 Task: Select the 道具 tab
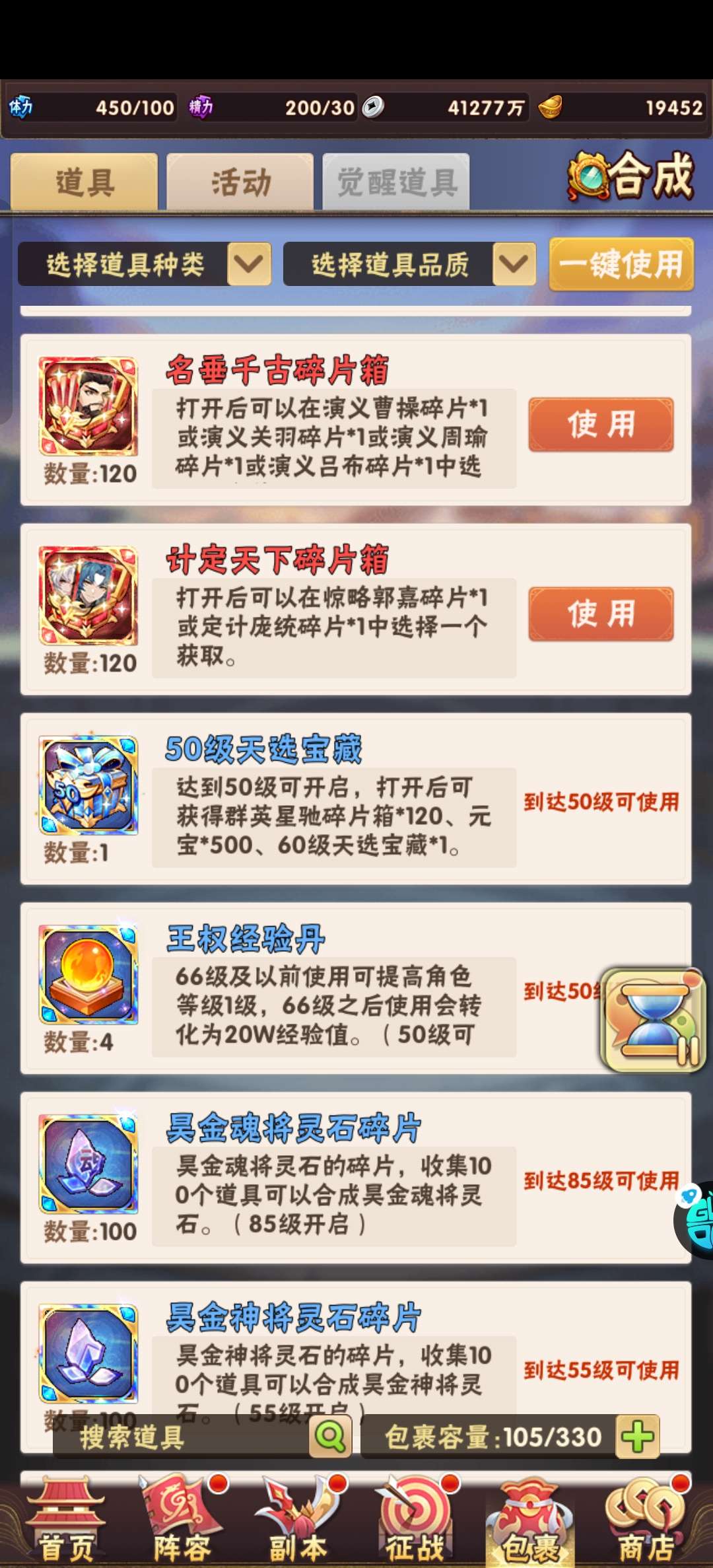pos(85,182)
